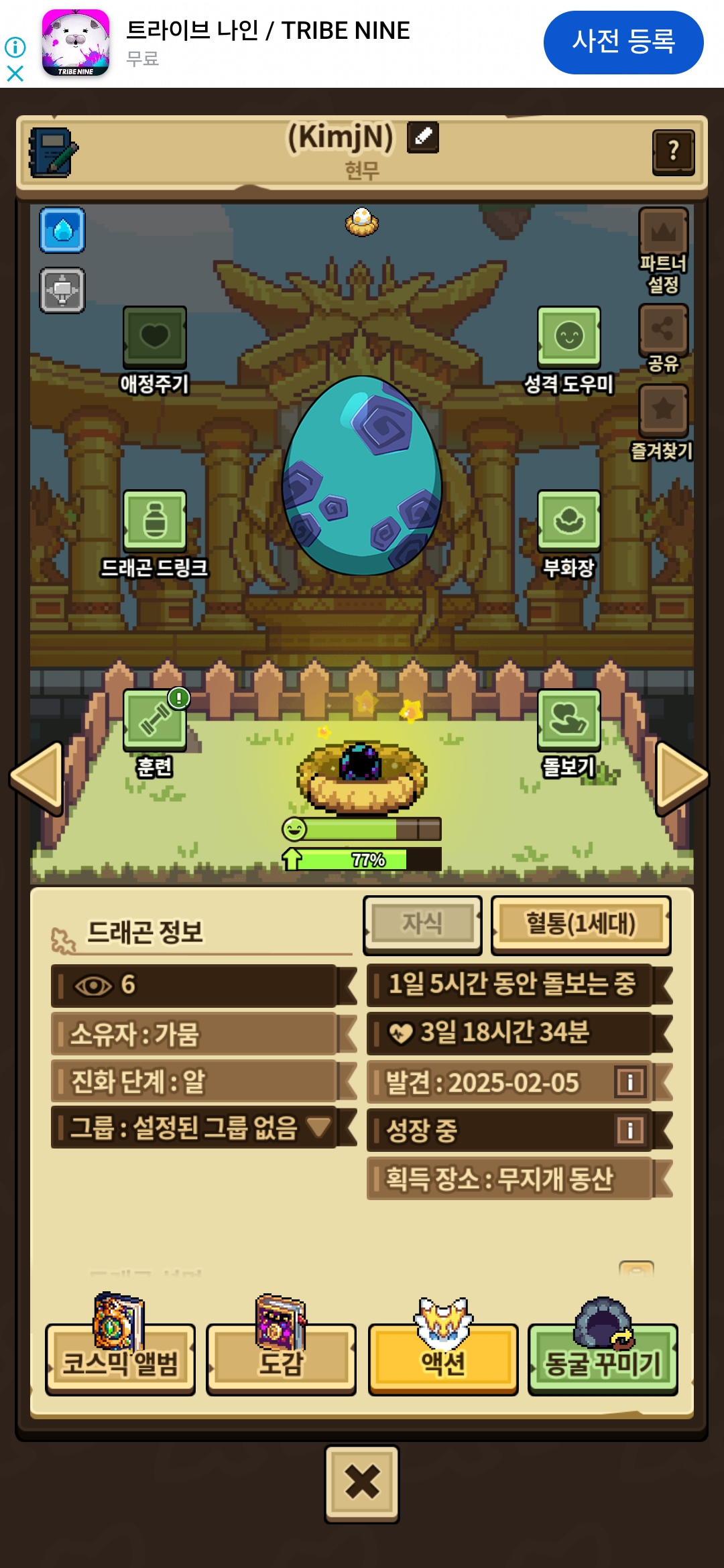
Task: Open the 도감 encyclopedia
Action: (x=281, y=1360)
